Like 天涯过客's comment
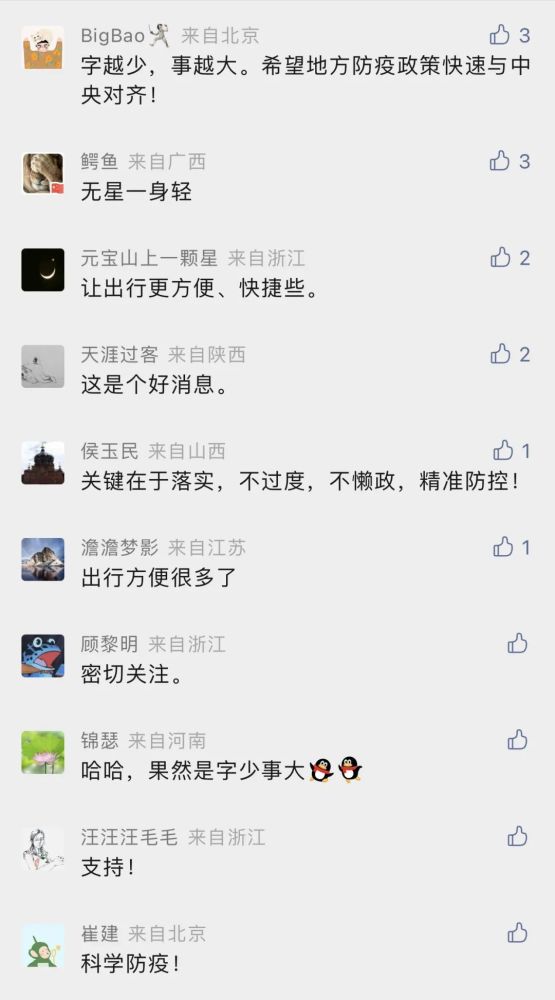The width and height of the screenshot is (555, 1000). (500, 353)
